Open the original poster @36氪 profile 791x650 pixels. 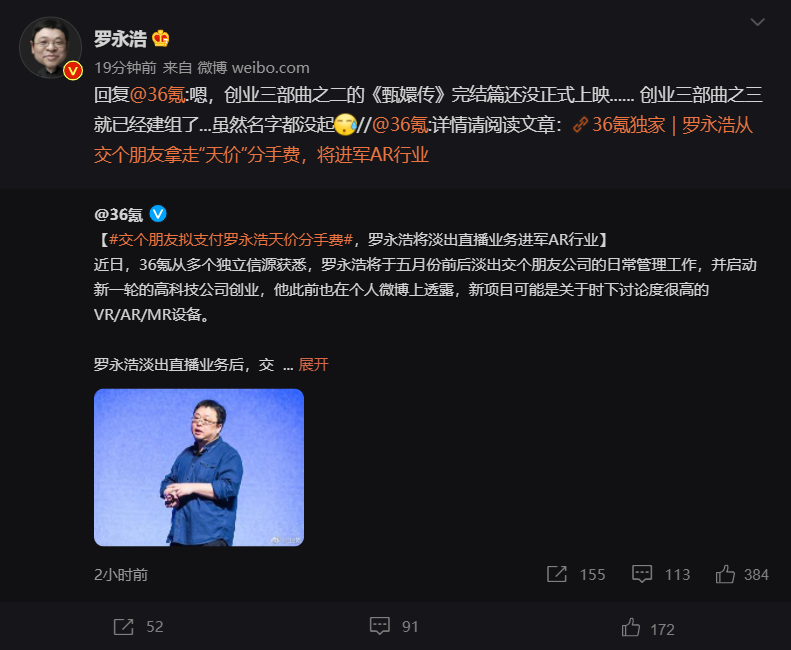pyautogui.click(x=119, y=215)
